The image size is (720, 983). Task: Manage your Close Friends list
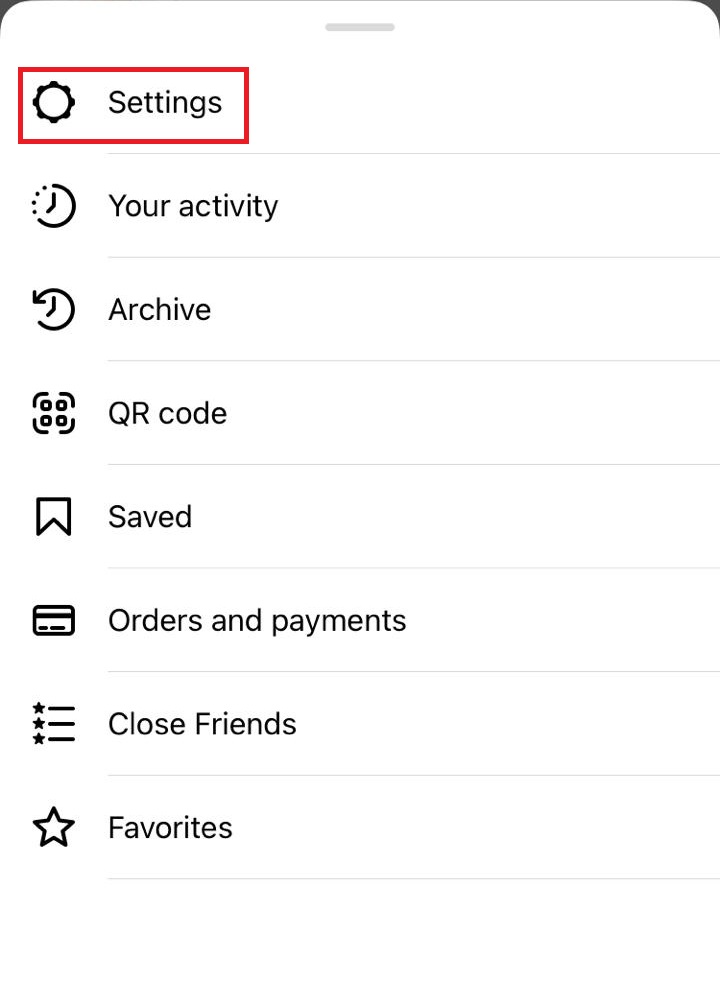point(202,724)
